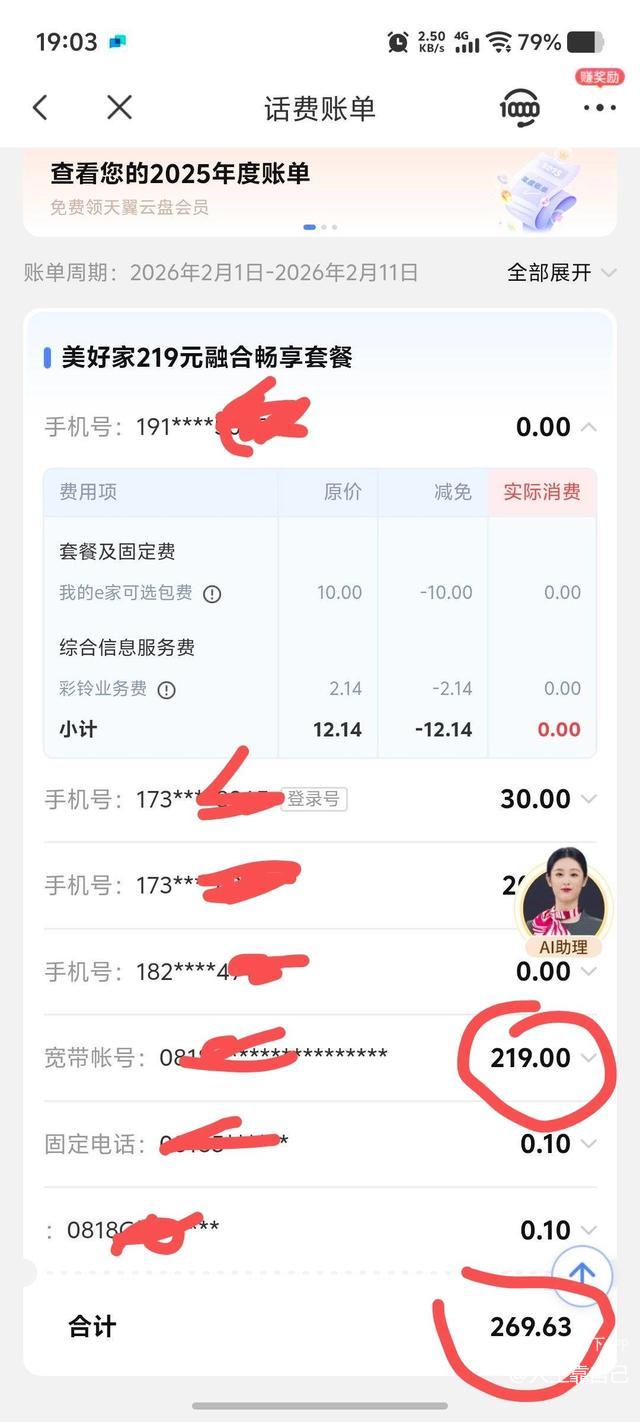
Task: Open the overflow menu with three dots
Action: [x=599, y=108]
